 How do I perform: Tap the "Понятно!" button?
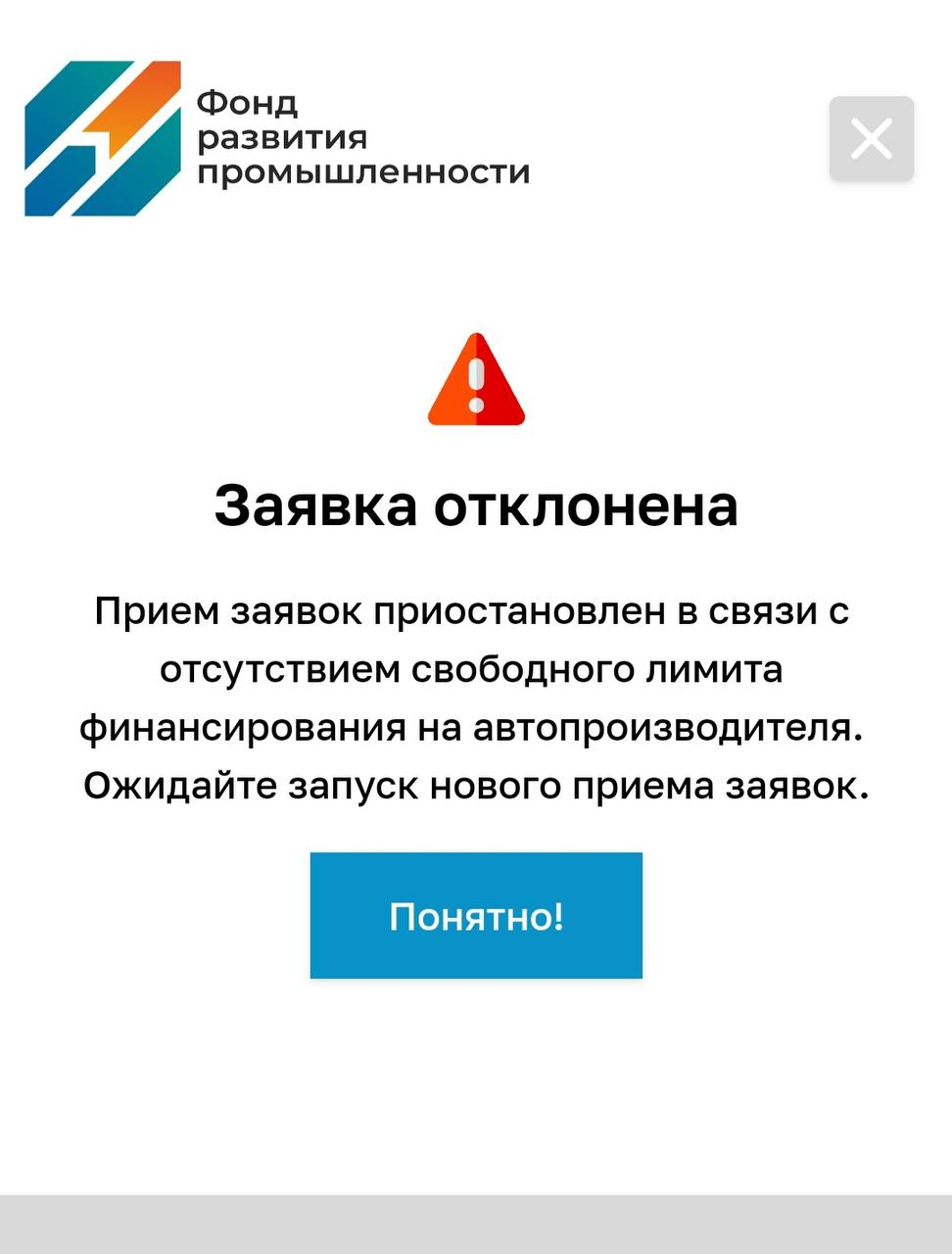tap(476, 915)
